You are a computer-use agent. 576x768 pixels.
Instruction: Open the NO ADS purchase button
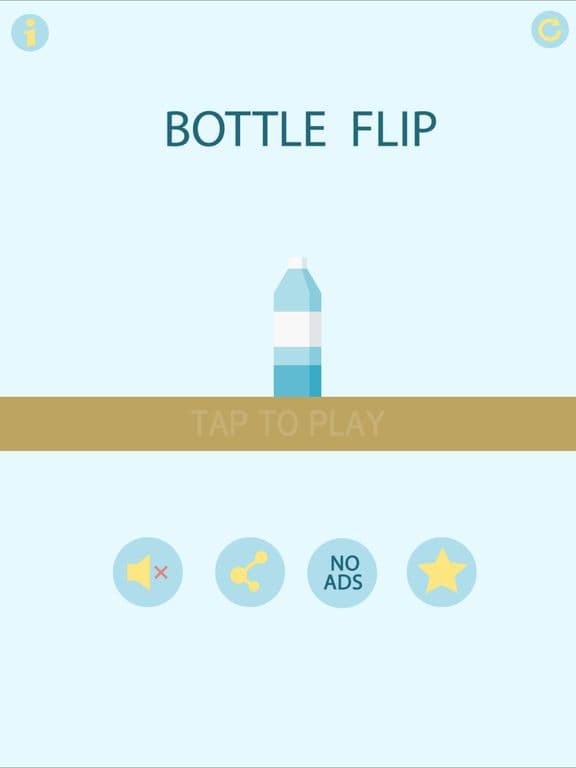click(342, 573)
